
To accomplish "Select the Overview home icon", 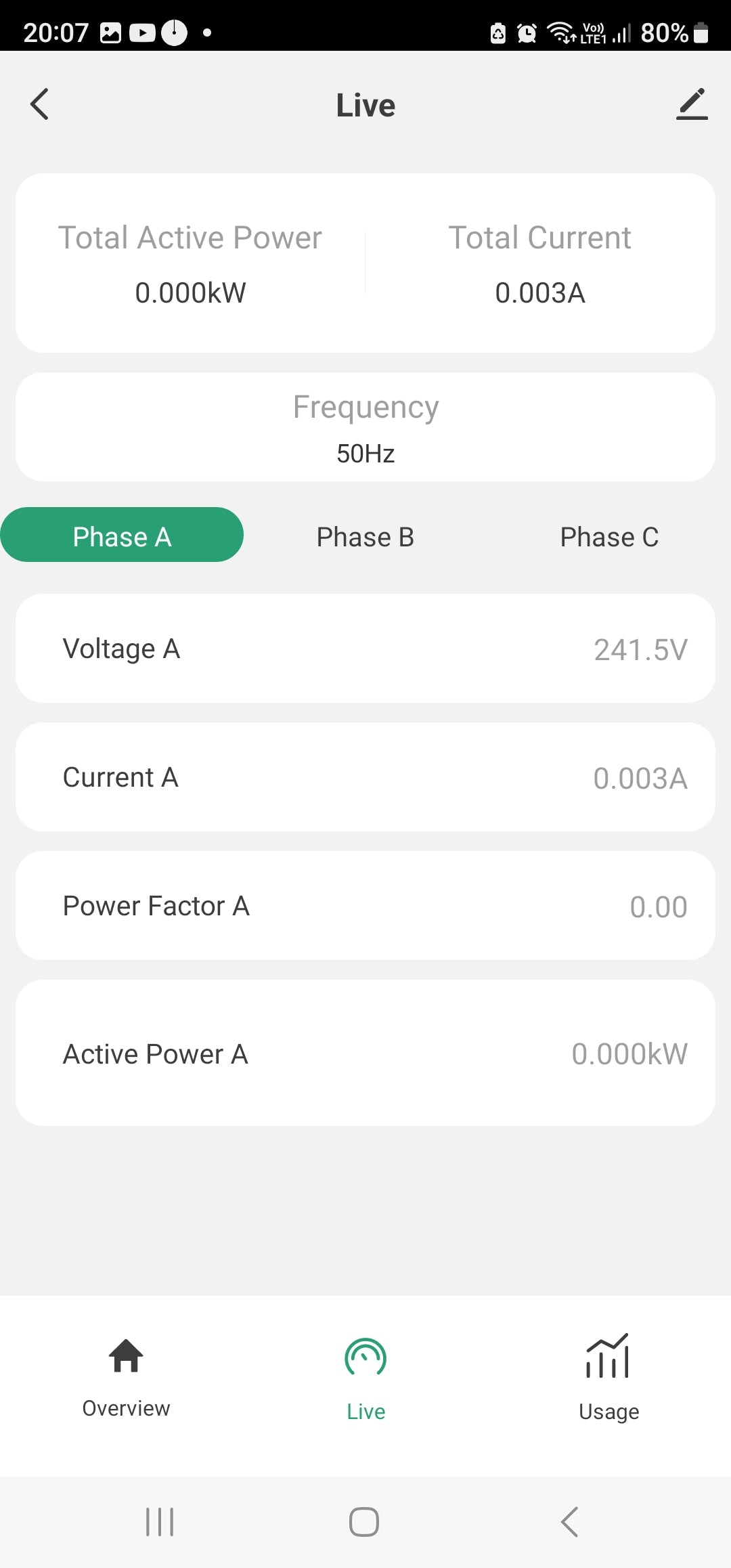I will 126,1357.
